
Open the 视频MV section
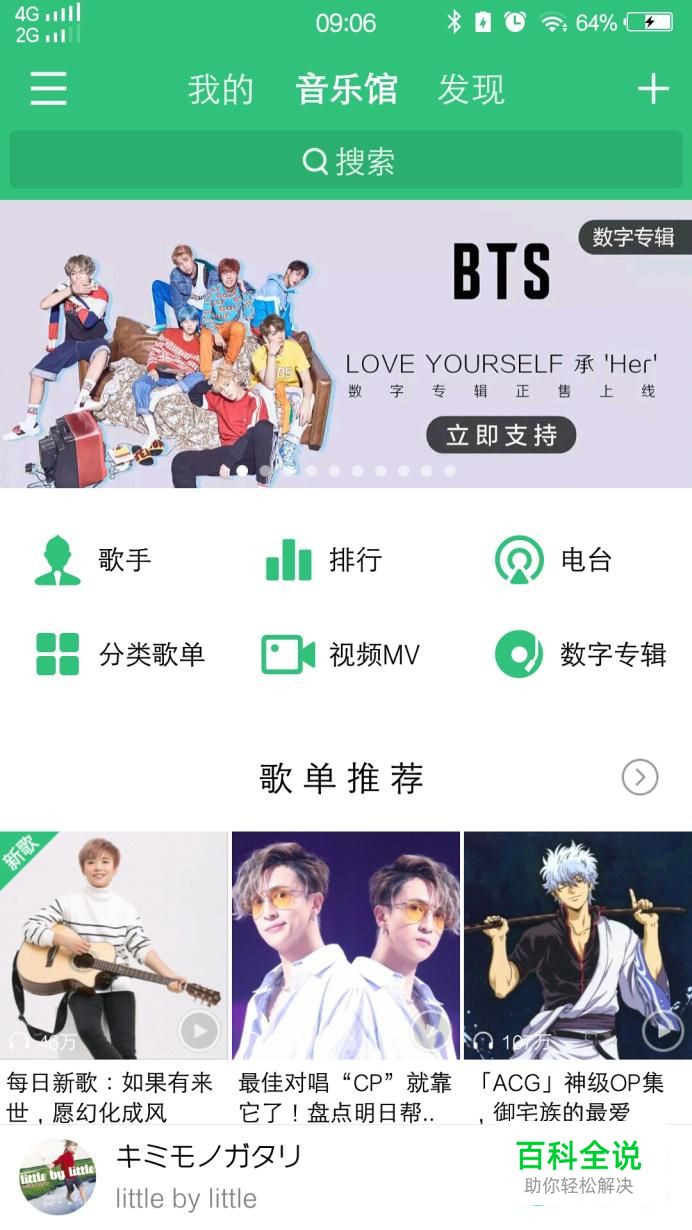pyautogui.click(x=340, y=655)
